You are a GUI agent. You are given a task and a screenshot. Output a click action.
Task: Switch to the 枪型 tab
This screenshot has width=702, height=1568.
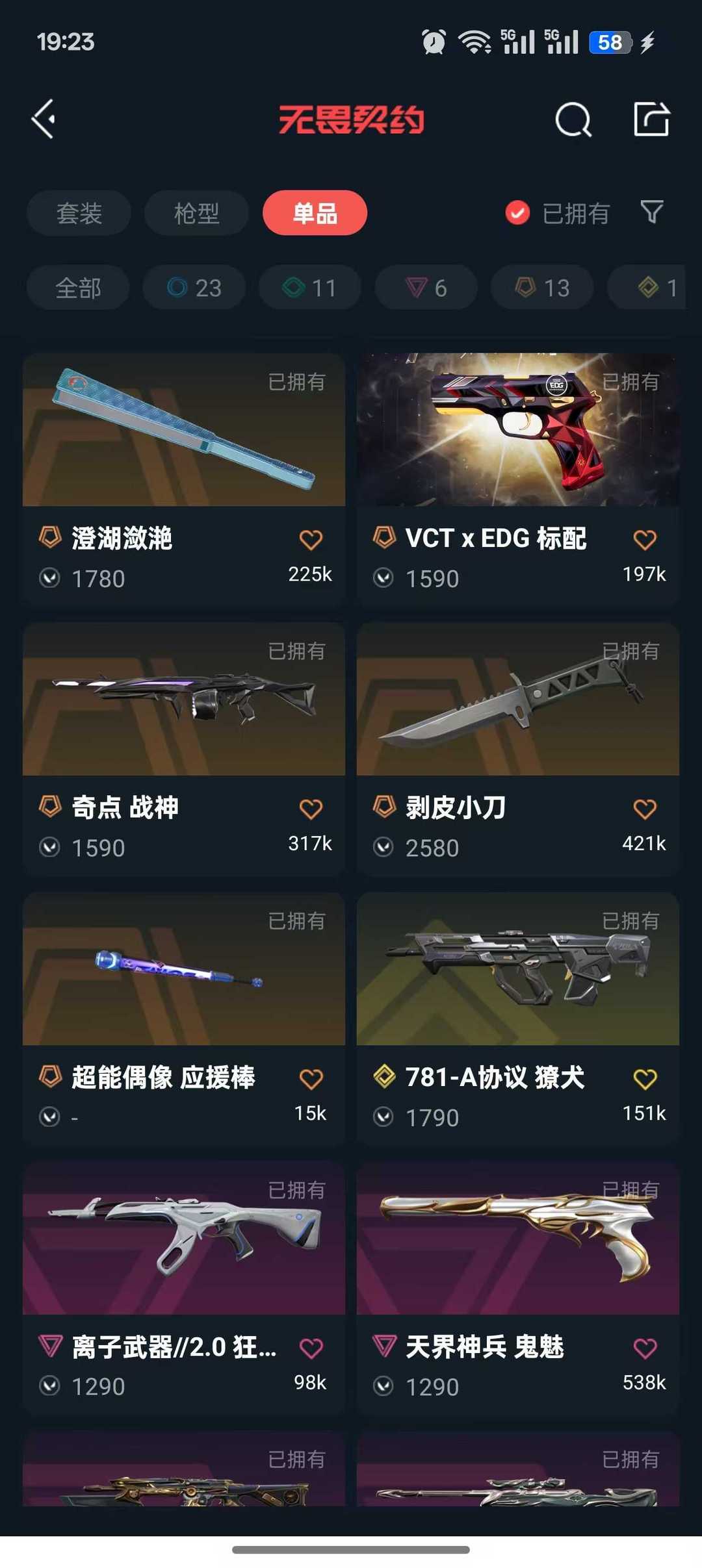tap(196, 212)
